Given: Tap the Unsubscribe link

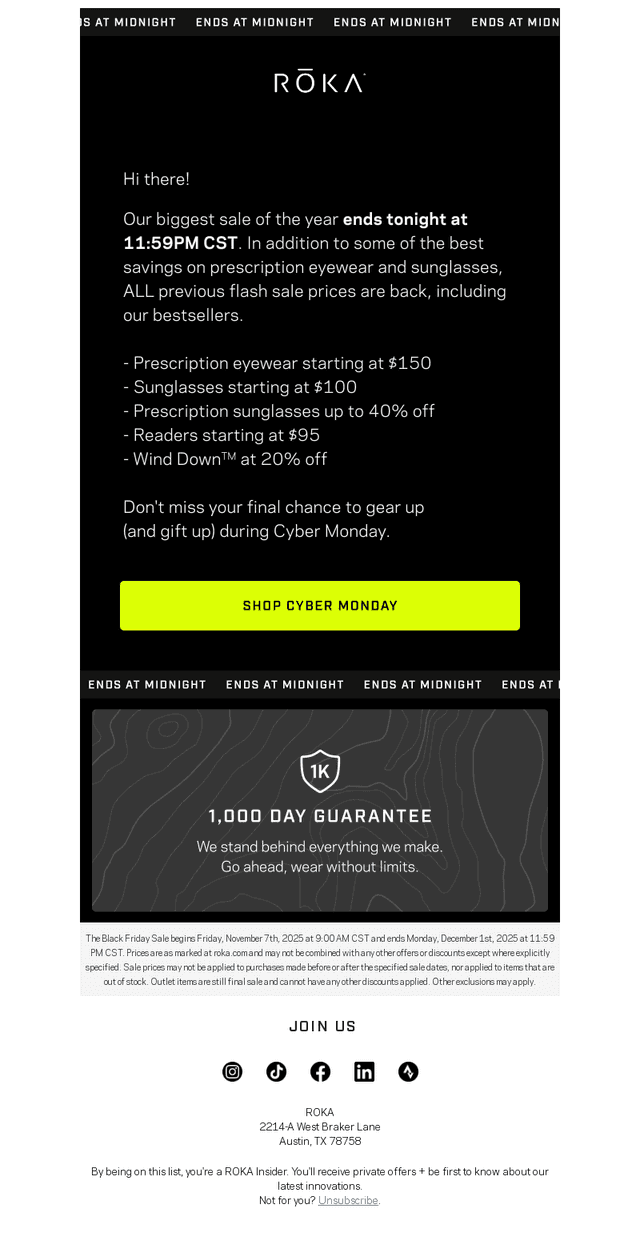Looking at the screenshot, I should pyautogui.click(x=348, y=1200).
